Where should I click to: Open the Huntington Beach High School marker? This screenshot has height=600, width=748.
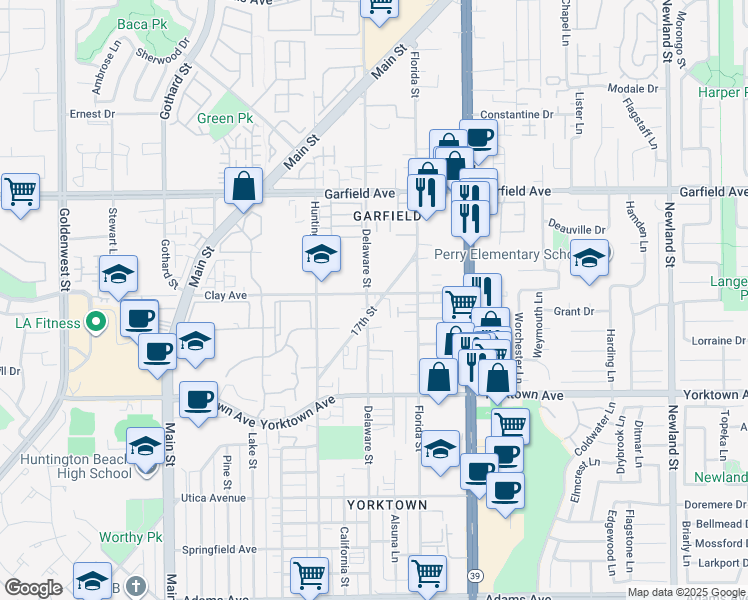pos(145,446)
